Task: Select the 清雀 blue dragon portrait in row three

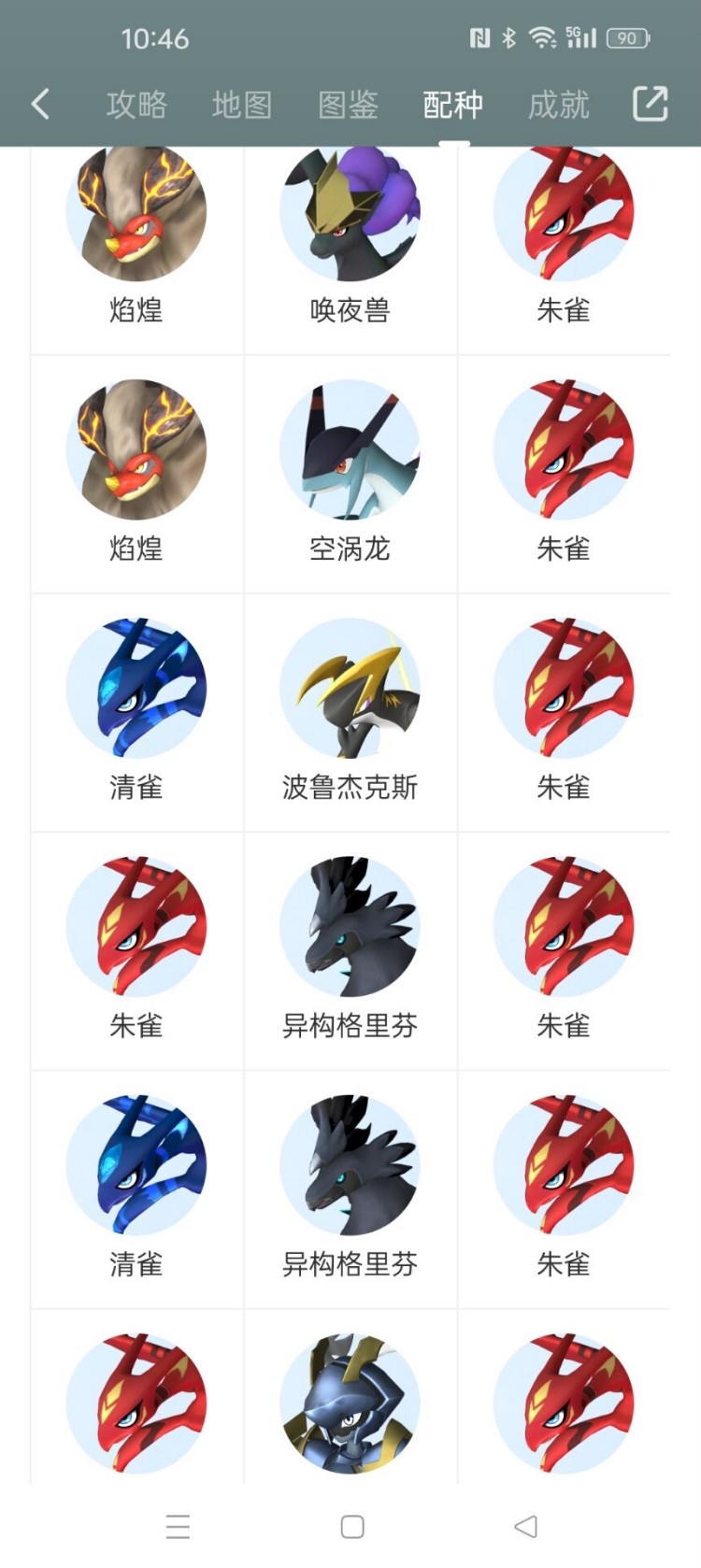Action: [136, 689]
